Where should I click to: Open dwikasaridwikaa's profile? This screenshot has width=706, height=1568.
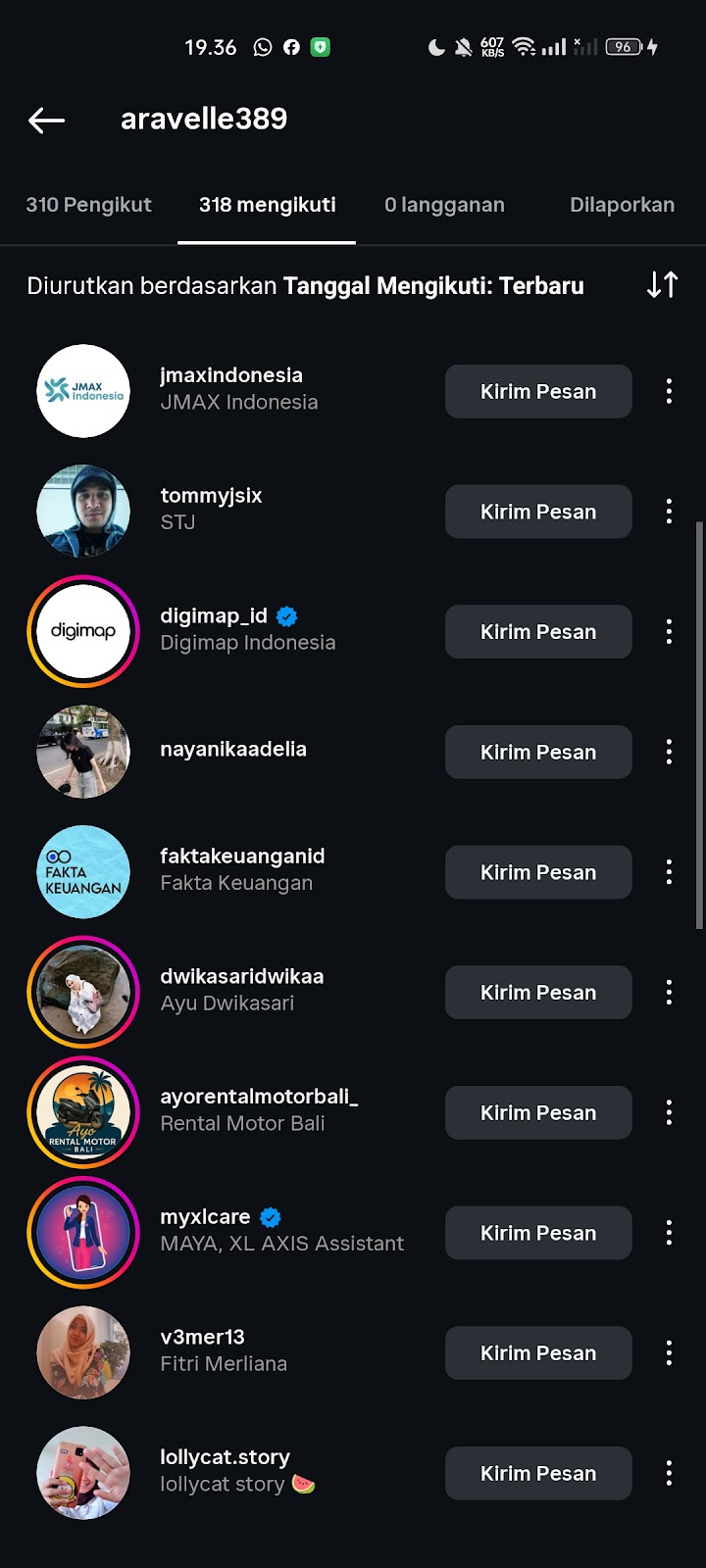pos(241,977)
